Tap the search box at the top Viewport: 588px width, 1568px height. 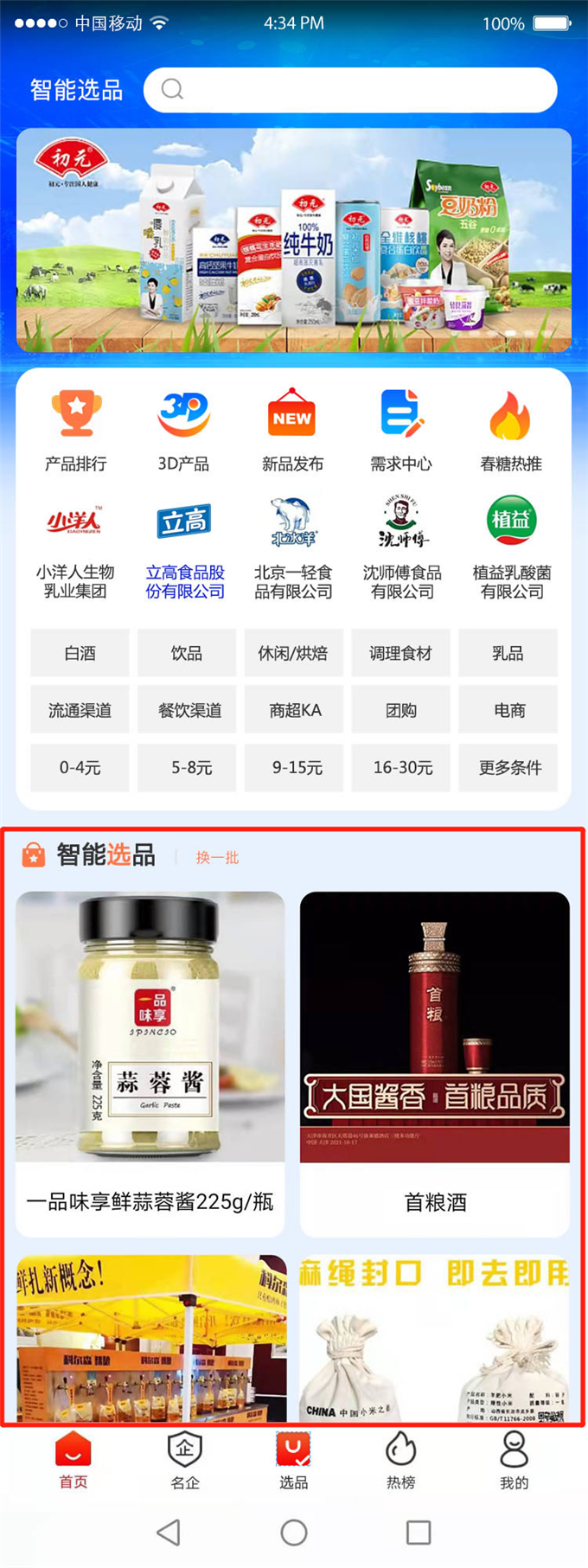click(x=350, y=90)
